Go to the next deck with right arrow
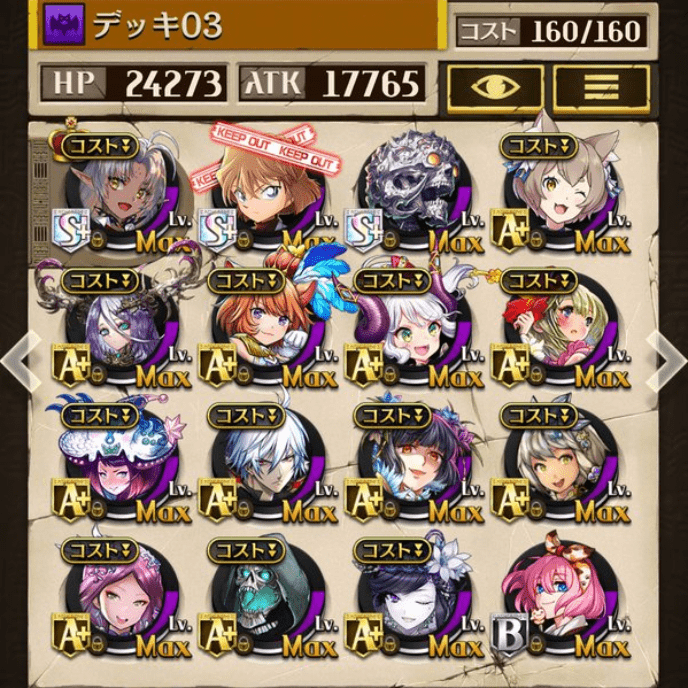The width and height of the screenshot is (688, 688). [x=668, y=360]
